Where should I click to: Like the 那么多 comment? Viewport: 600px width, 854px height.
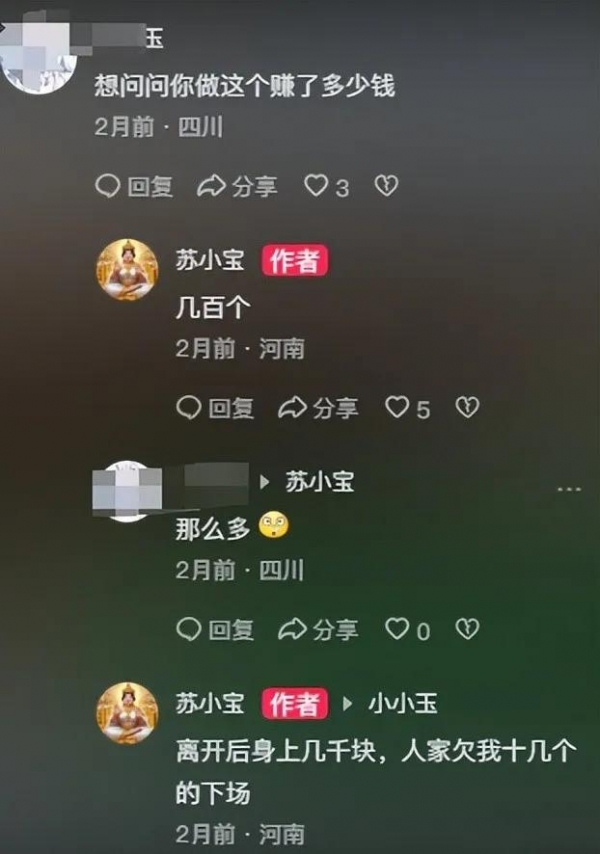pyautogui.click(x=398, y=630)
